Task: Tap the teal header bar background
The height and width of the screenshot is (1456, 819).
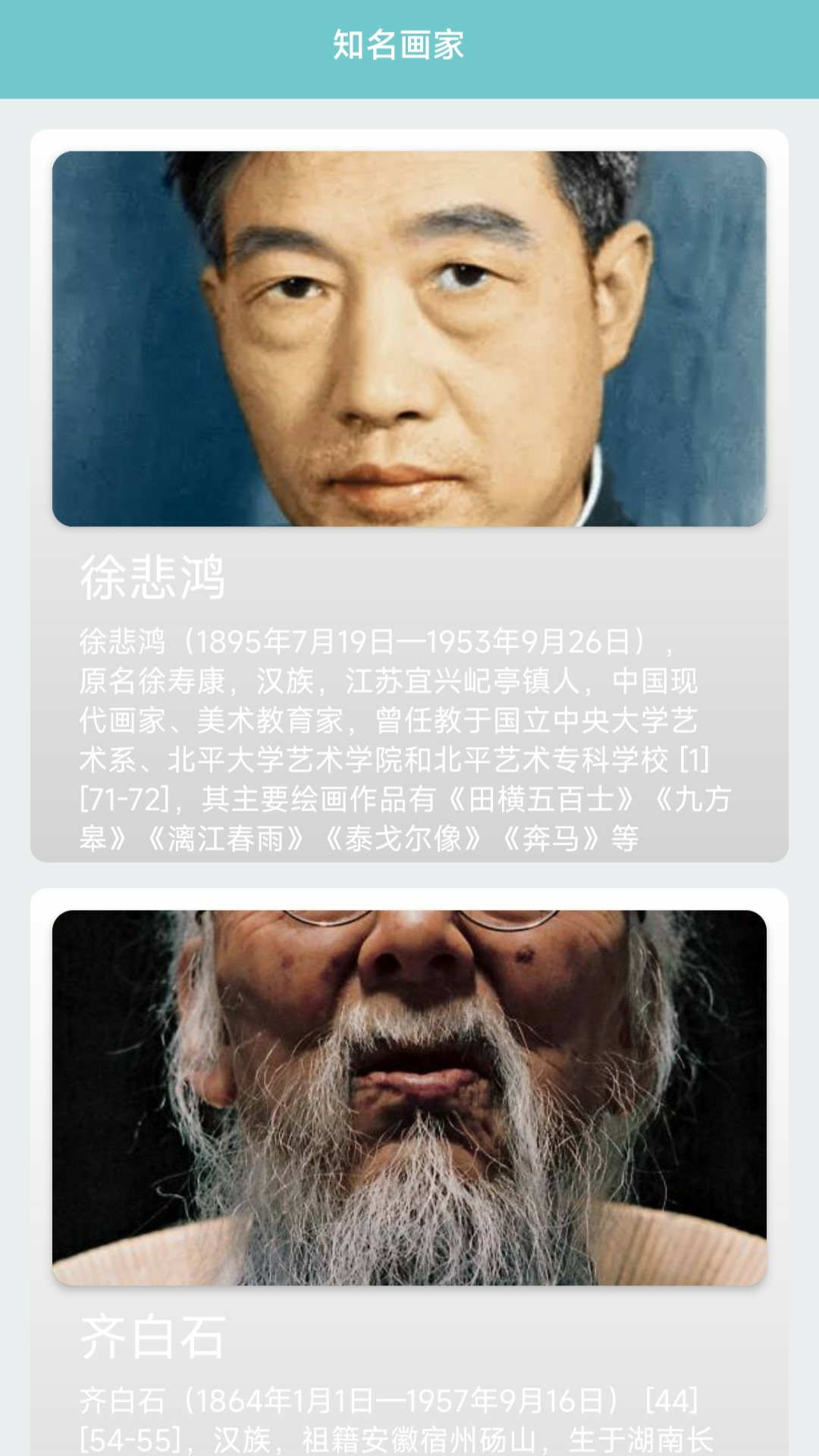Action: (x=114, y=45)
